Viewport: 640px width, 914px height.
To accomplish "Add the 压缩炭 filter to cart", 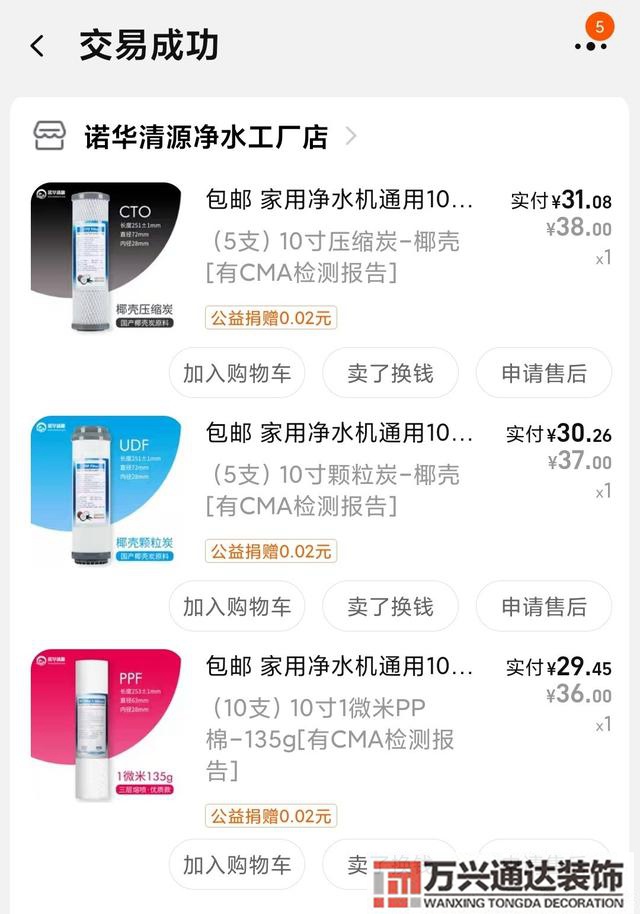I will click(237, 373).
